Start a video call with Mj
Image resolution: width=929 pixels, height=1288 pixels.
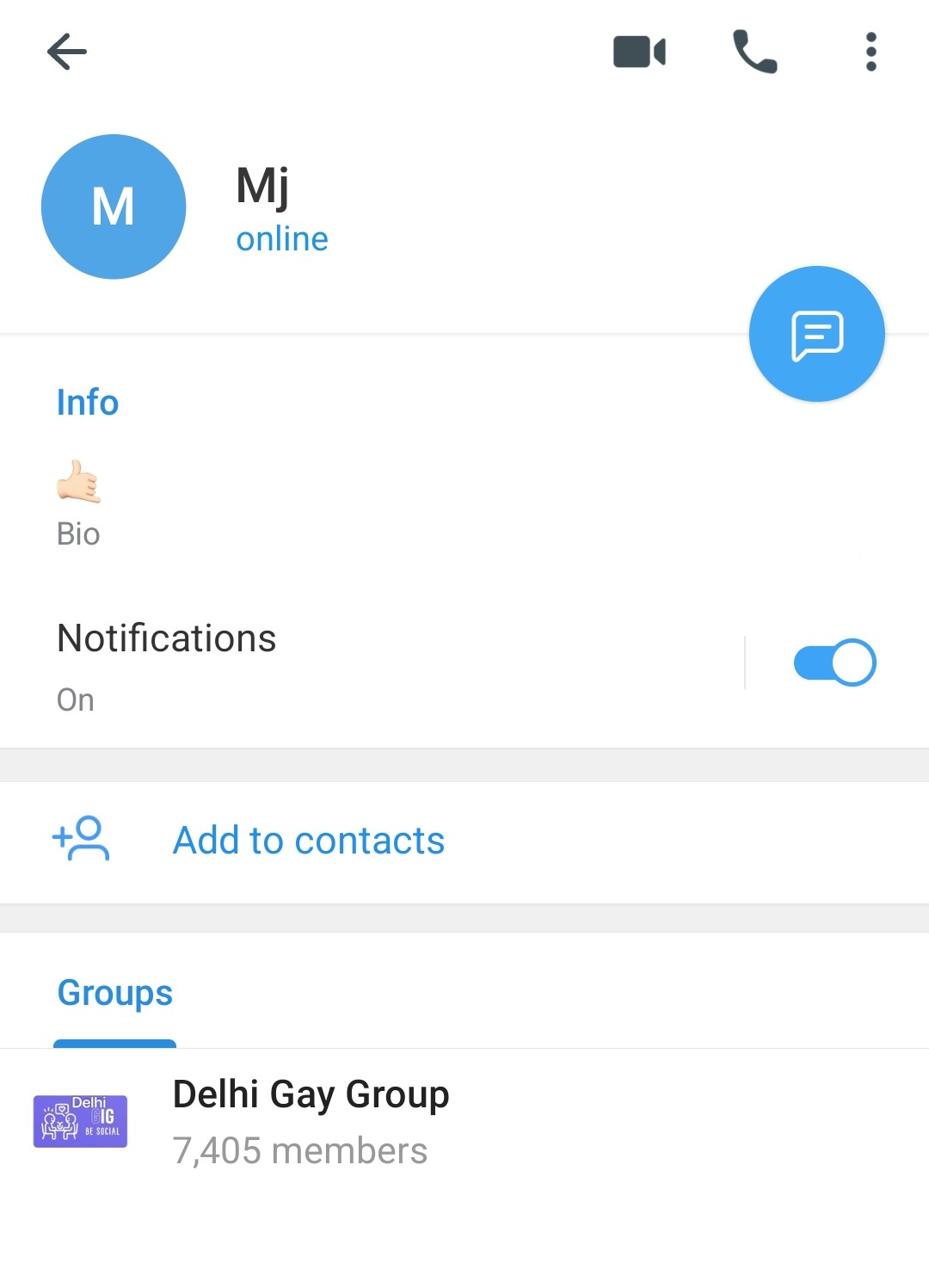click(639, 52)
